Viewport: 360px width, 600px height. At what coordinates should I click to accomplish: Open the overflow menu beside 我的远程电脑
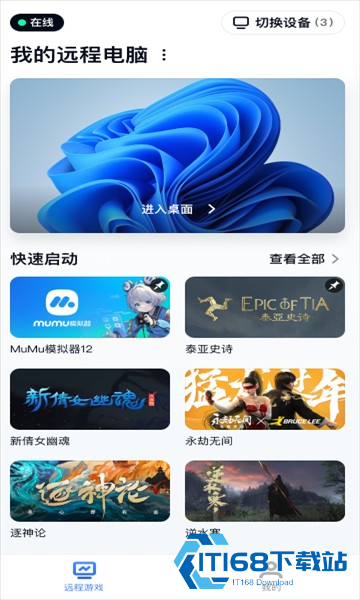164,55
